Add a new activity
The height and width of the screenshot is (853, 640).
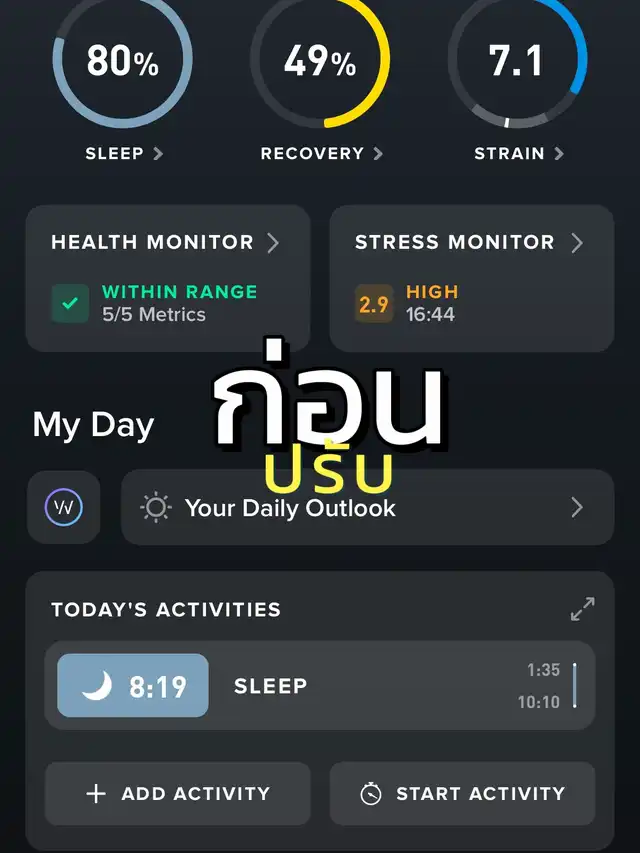pos(177,794)
